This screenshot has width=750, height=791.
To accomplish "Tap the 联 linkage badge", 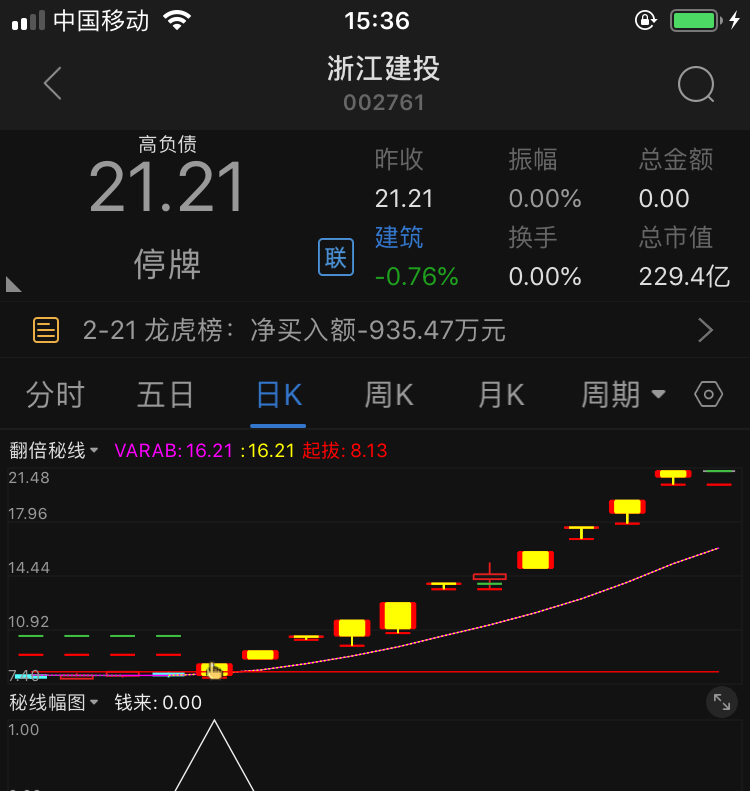I will 336,258.
